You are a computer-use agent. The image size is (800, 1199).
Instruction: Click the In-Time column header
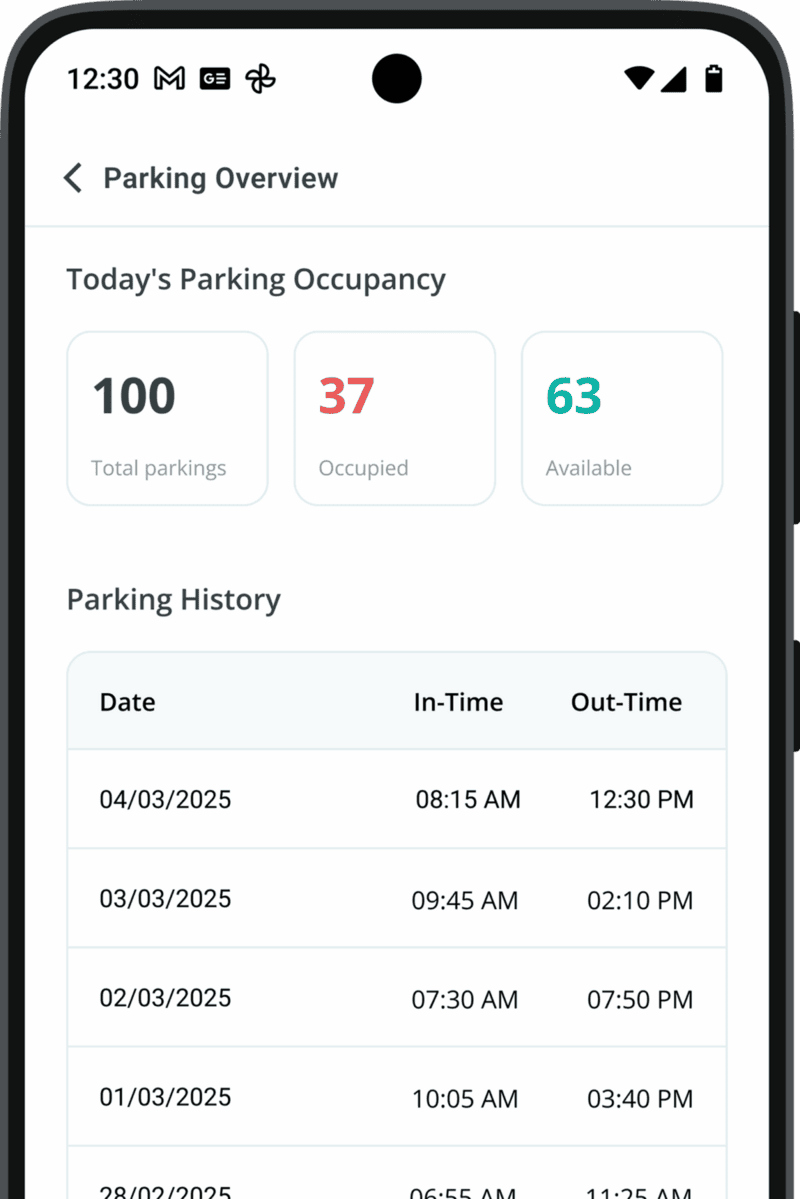click(x=459, y=702)
